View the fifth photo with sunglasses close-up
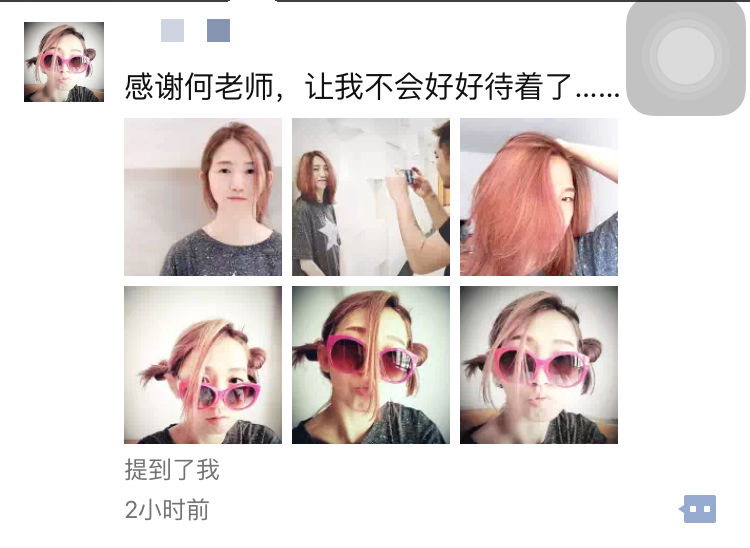 (x=371, y=365)
